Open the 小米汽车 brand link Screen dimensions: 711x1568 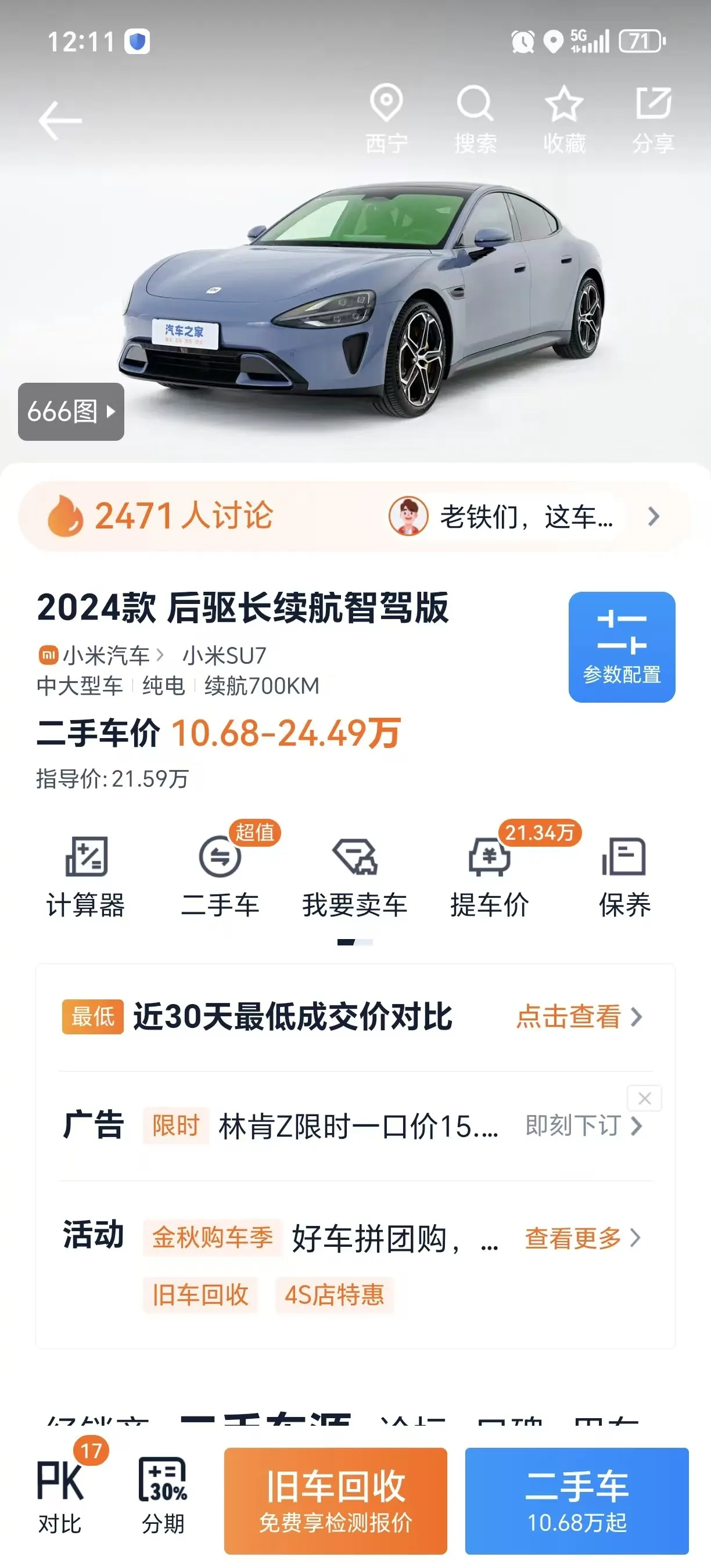100,656
